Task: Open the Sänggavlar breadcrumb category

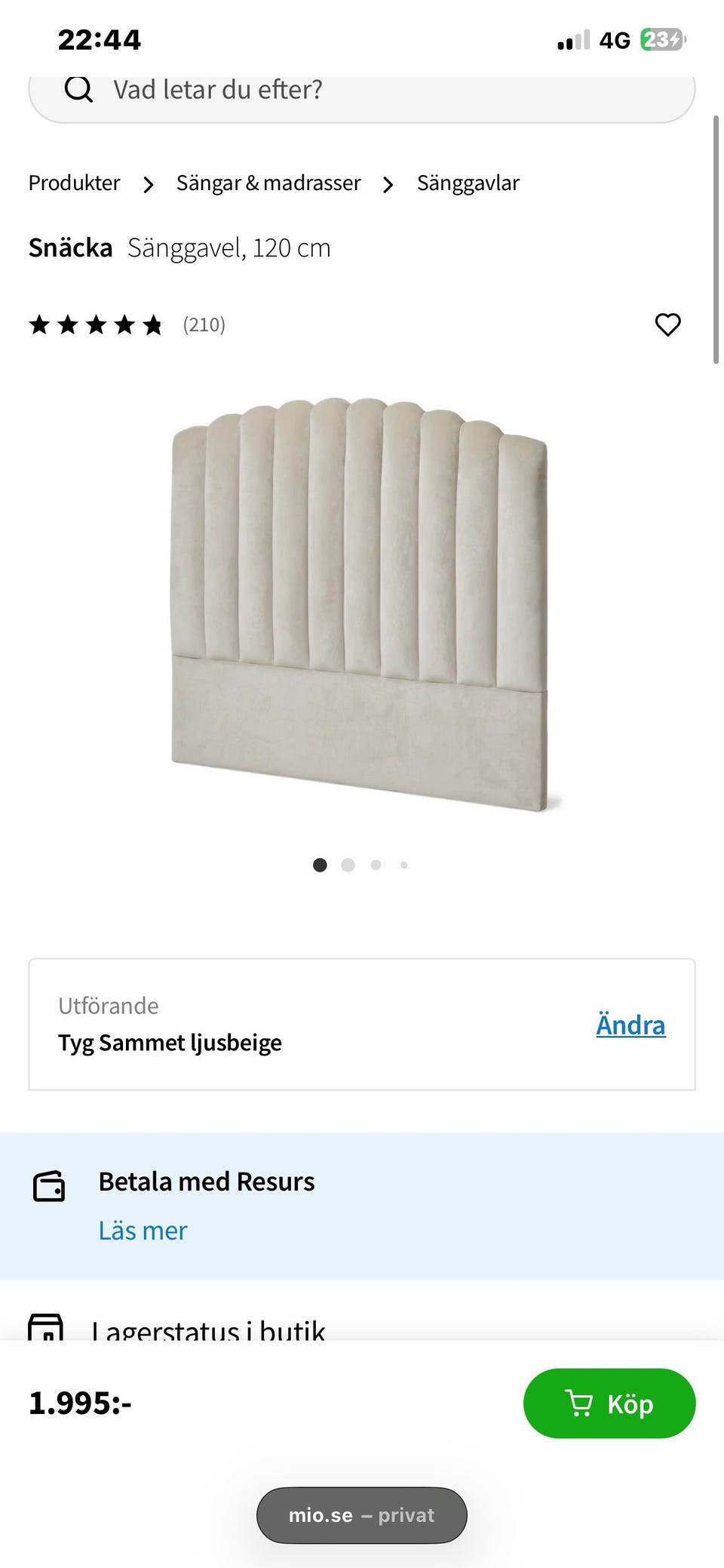Action: 468,183
